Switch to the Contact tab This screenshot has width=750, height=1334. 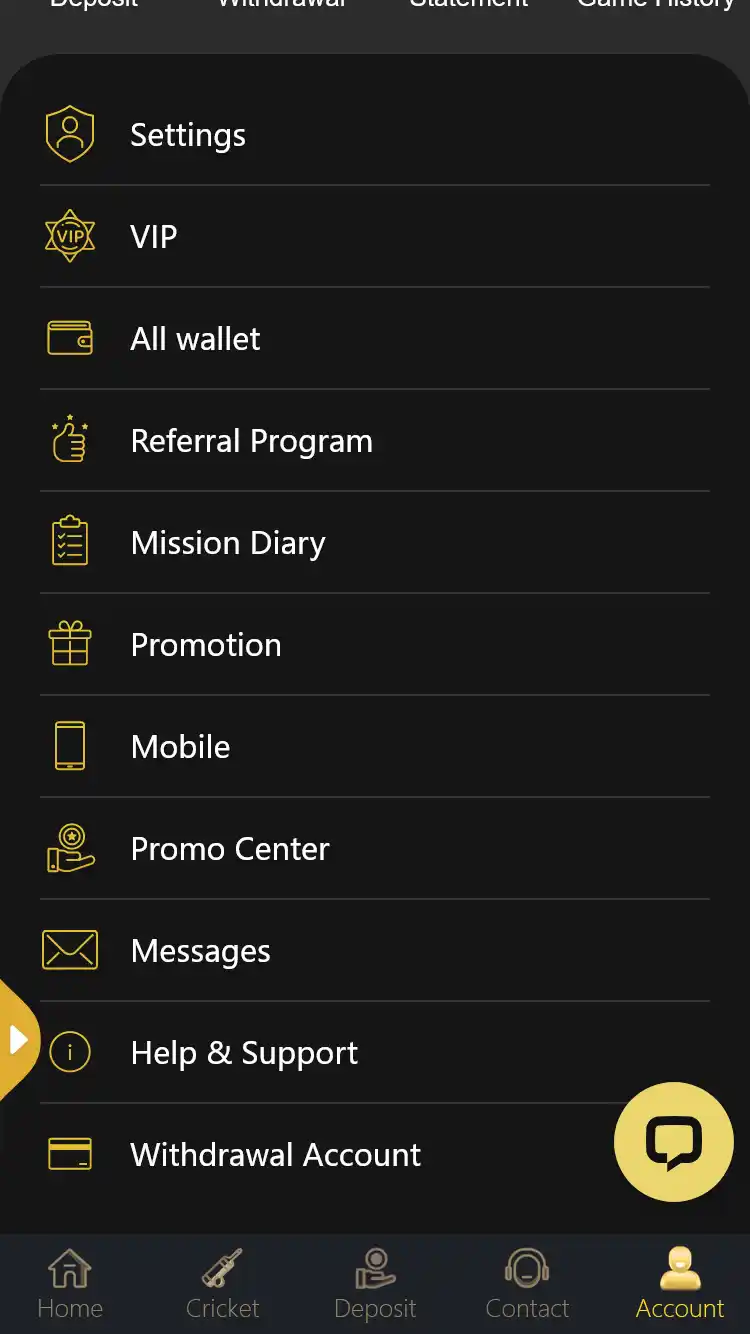pyautogui.click(x=527, y=1284)
